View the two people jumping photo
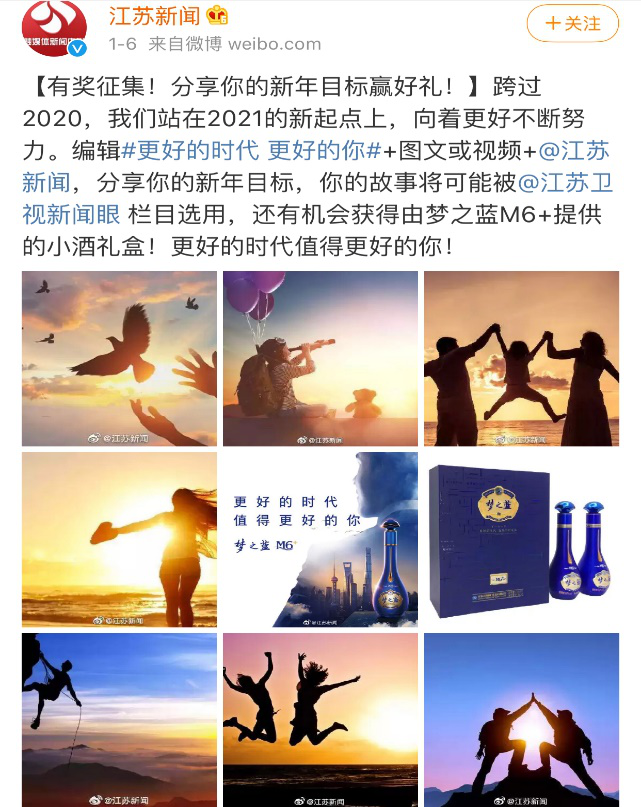 320,719
